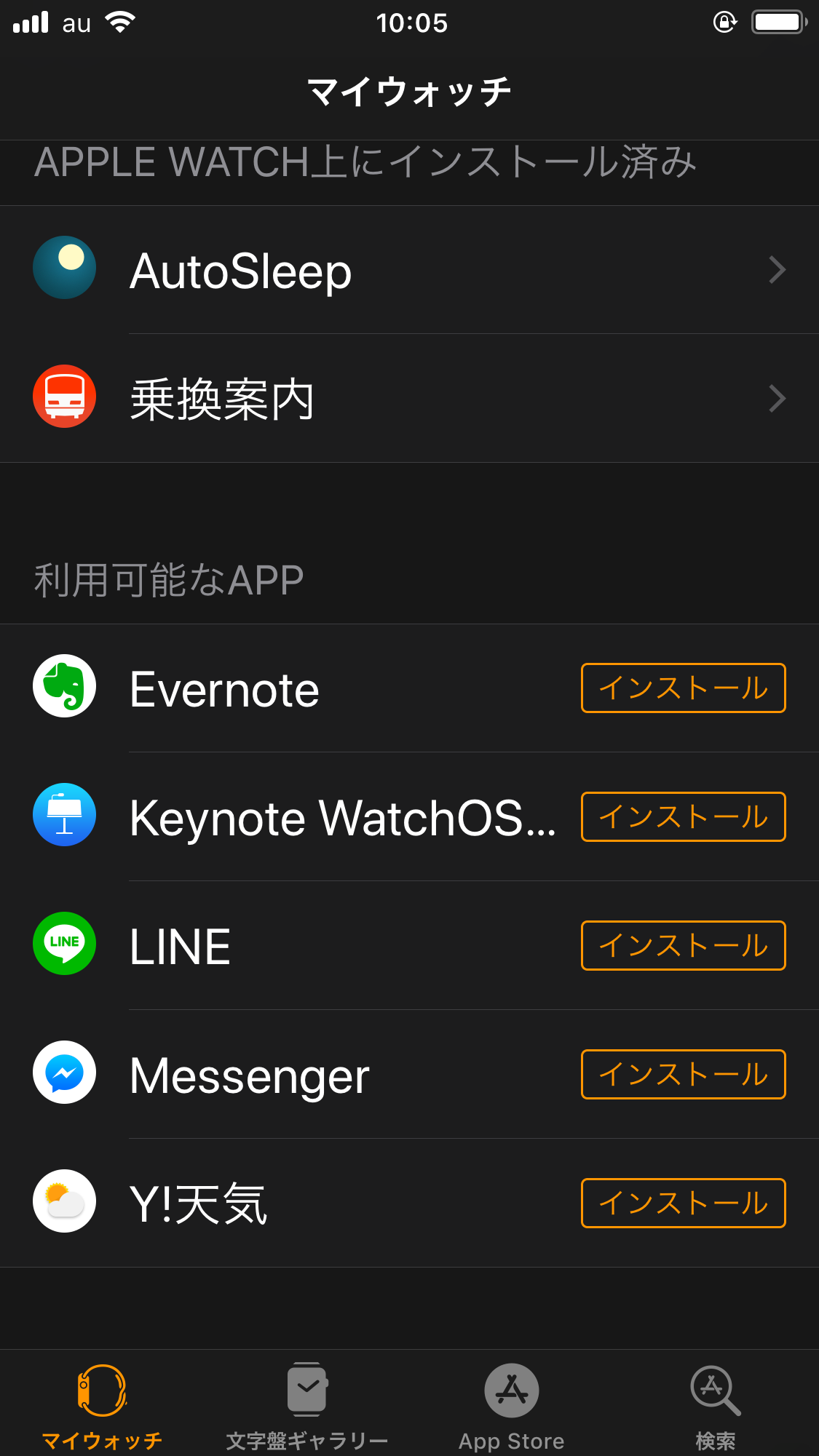This screenshot has height=1456, width=819.
Task: Install LINE on the watch
Action: click(x=683, y=946)
